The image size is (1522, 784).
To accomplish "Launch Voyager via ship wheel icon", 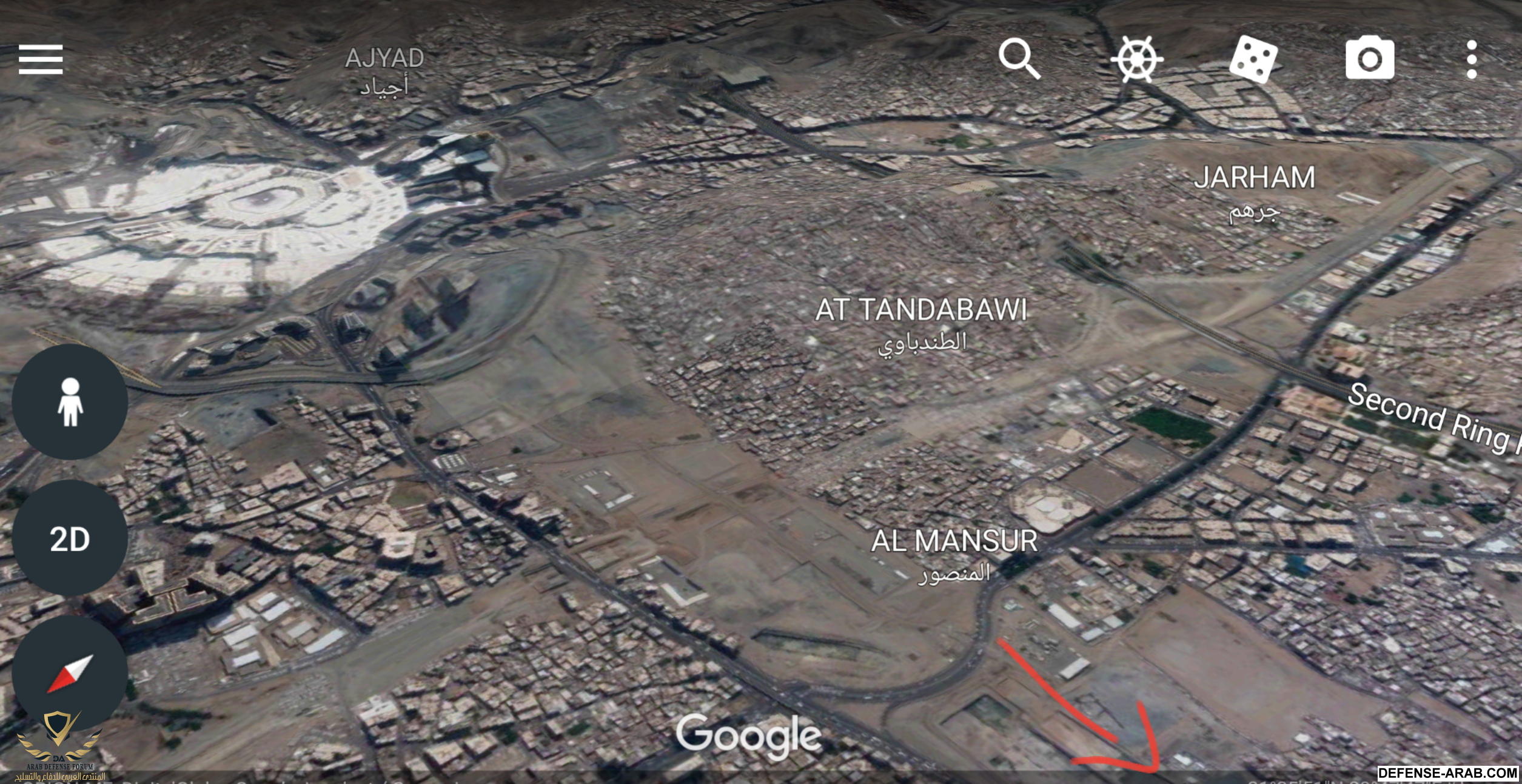I will tap(1136, 59).
